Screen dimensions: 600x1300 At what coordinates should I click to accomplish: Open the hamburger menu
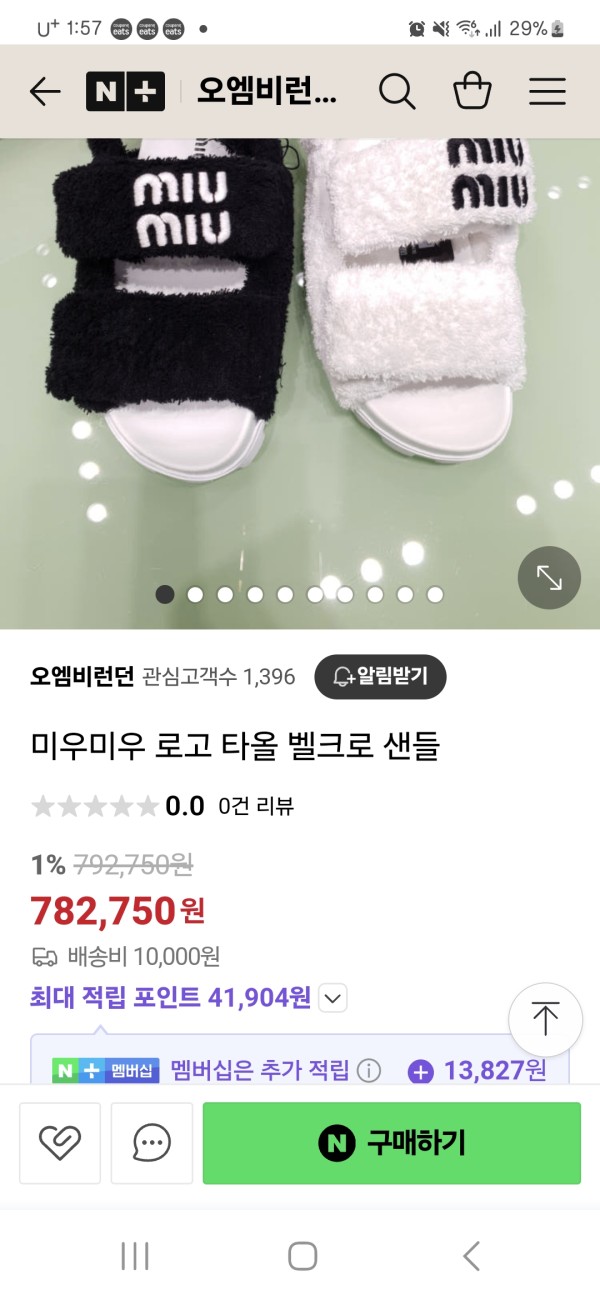[x=547, y=92]
